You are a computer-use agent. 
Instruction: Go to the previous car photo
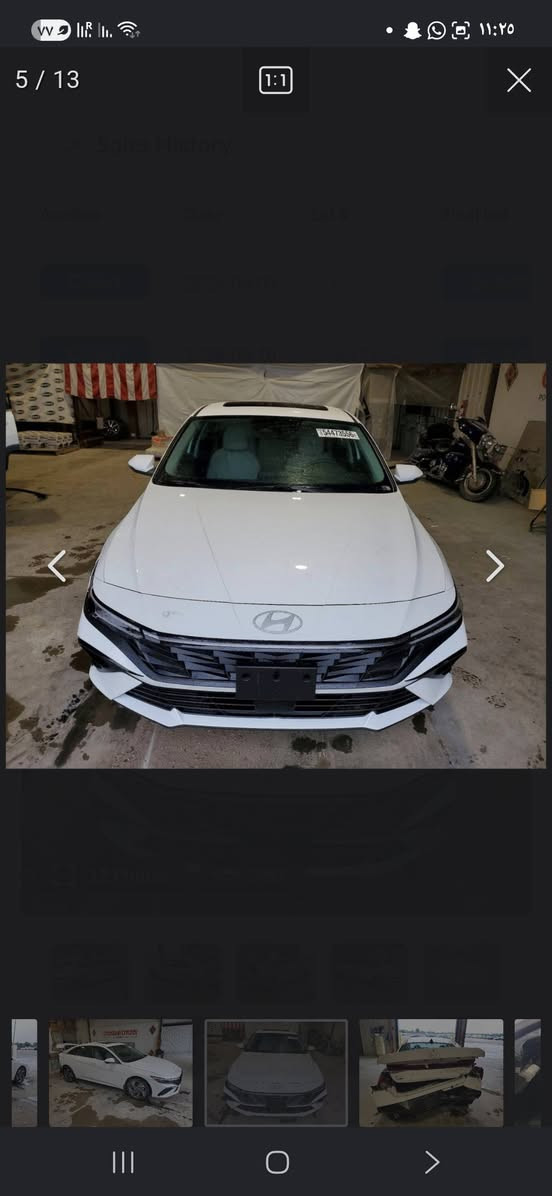tap(56, 566)
